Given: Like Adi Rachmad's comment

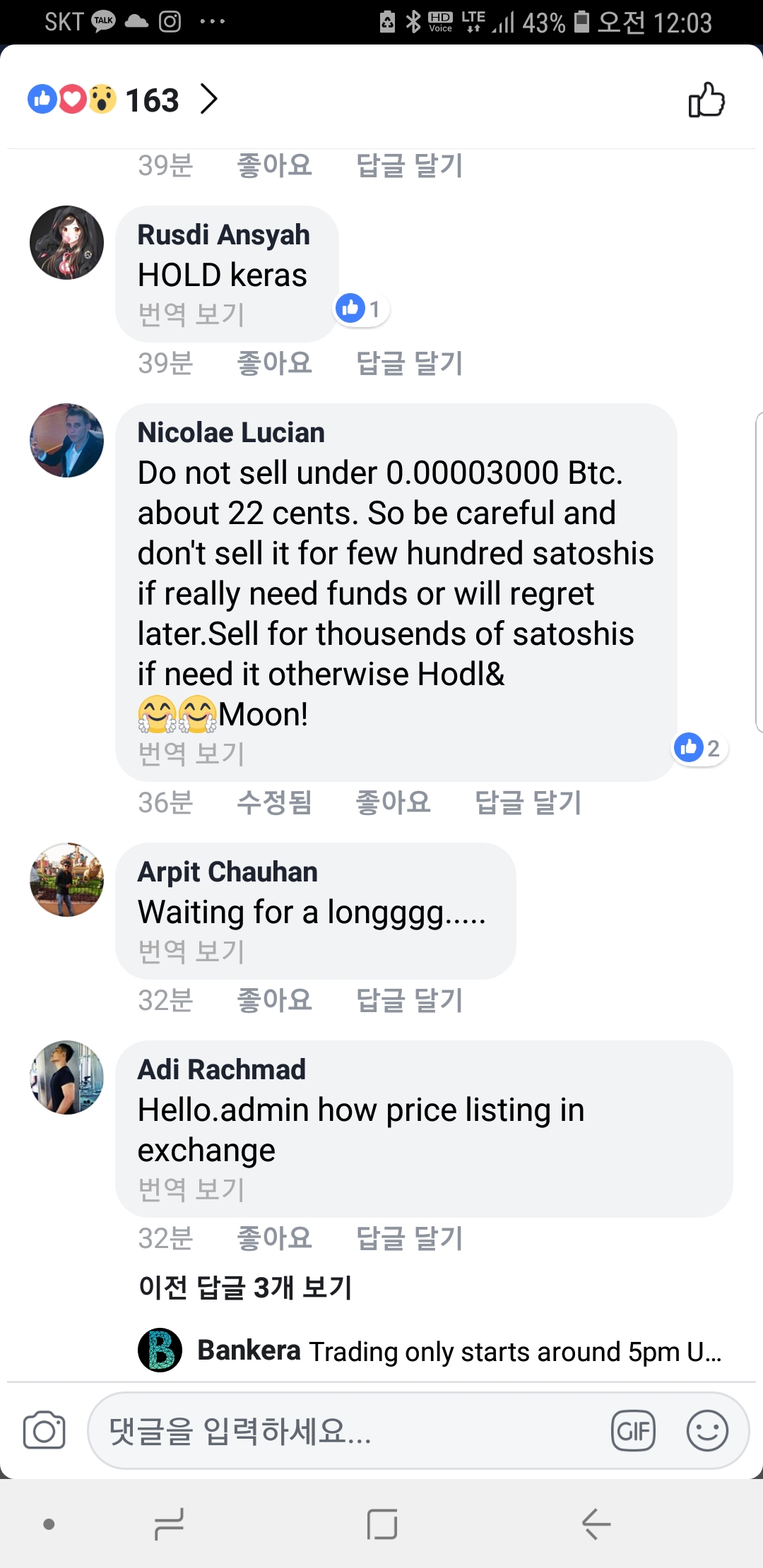Looking at the screenshot, I should [274, 1238].
